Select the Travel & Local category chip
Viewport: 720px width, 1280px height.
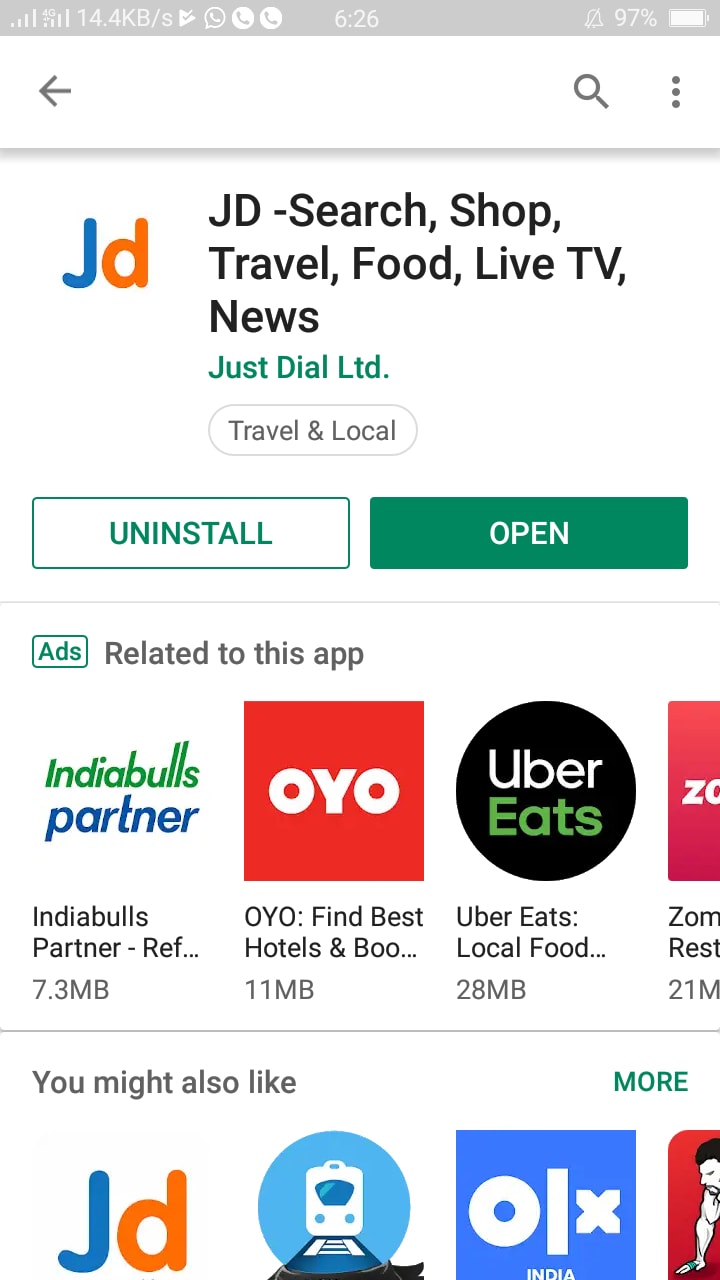click(312, 431)
